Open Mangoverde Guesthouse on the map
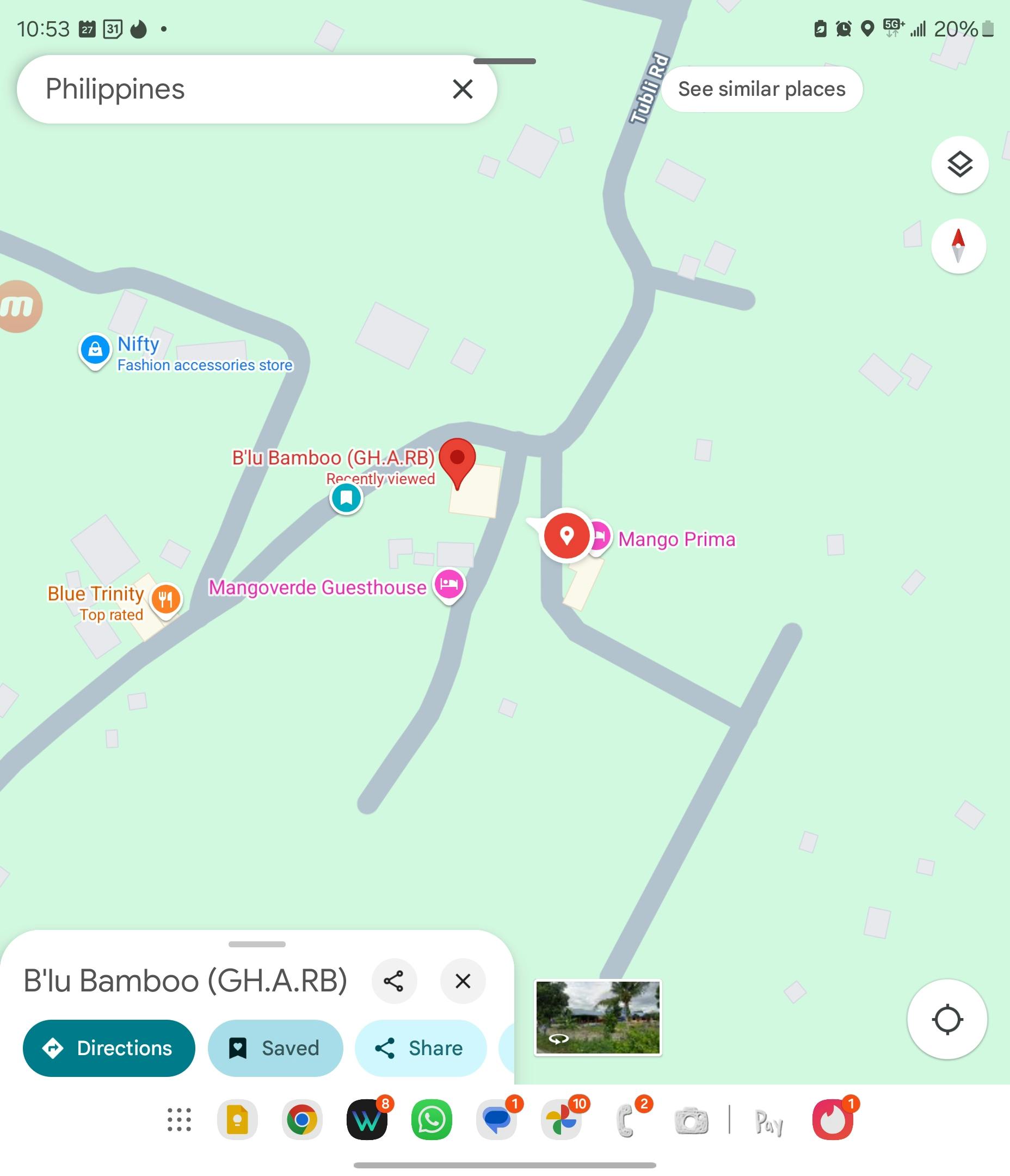This screenshot has height=1176, width=1010. click(449, 585)
